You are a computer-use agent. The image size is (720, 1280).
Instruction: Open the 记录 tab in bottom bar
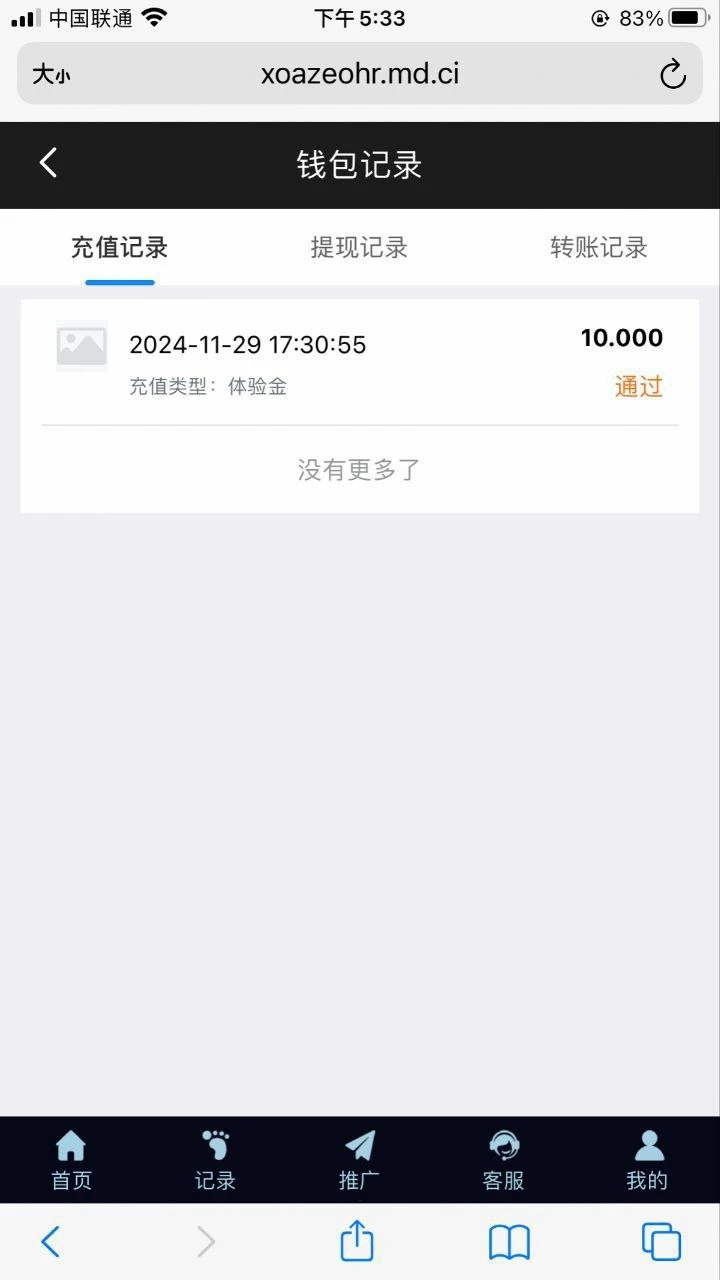(215, 1161)
